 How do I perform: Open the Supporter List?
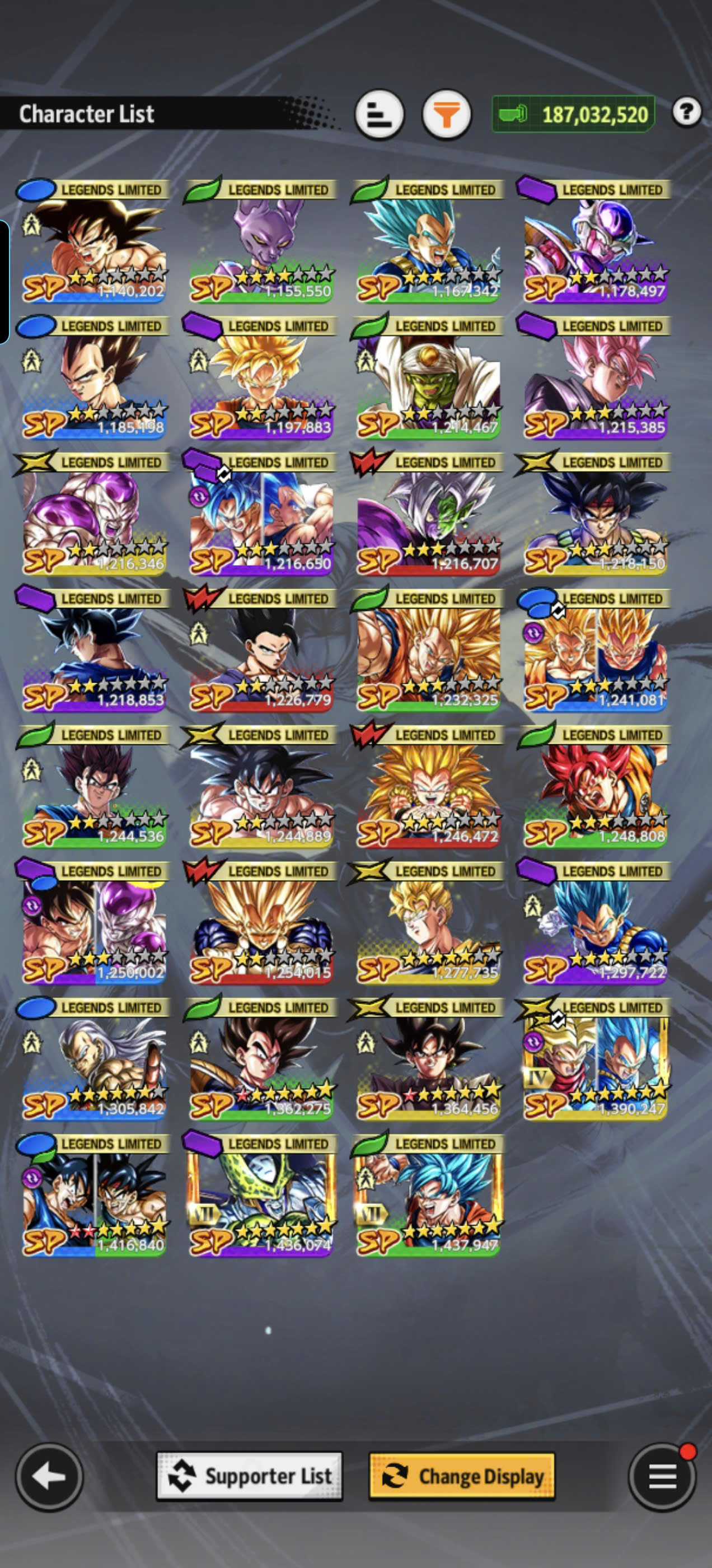pos(250,1476)
